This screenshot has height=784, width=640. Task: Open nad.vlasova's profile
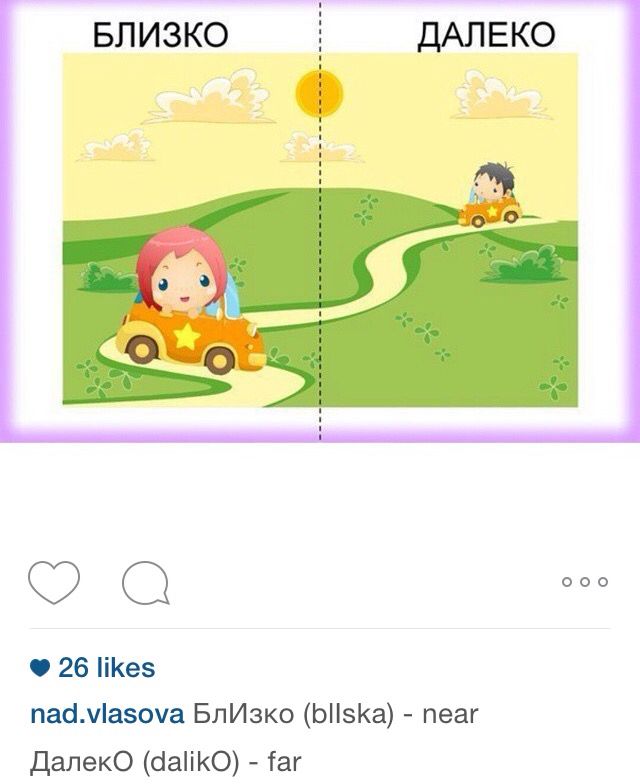[106, 715]
